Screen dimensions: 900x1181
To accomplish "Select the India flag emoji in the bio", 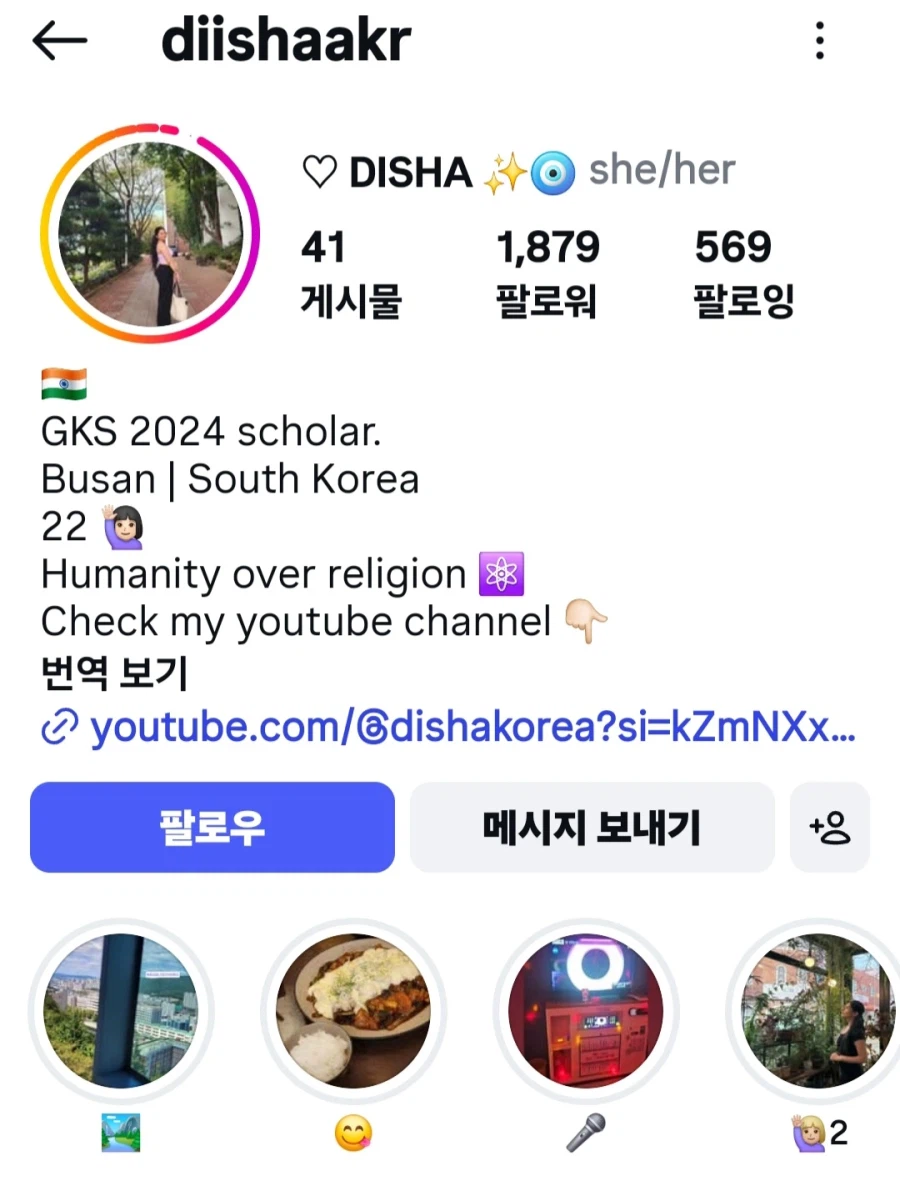I will tap(63, 381).
